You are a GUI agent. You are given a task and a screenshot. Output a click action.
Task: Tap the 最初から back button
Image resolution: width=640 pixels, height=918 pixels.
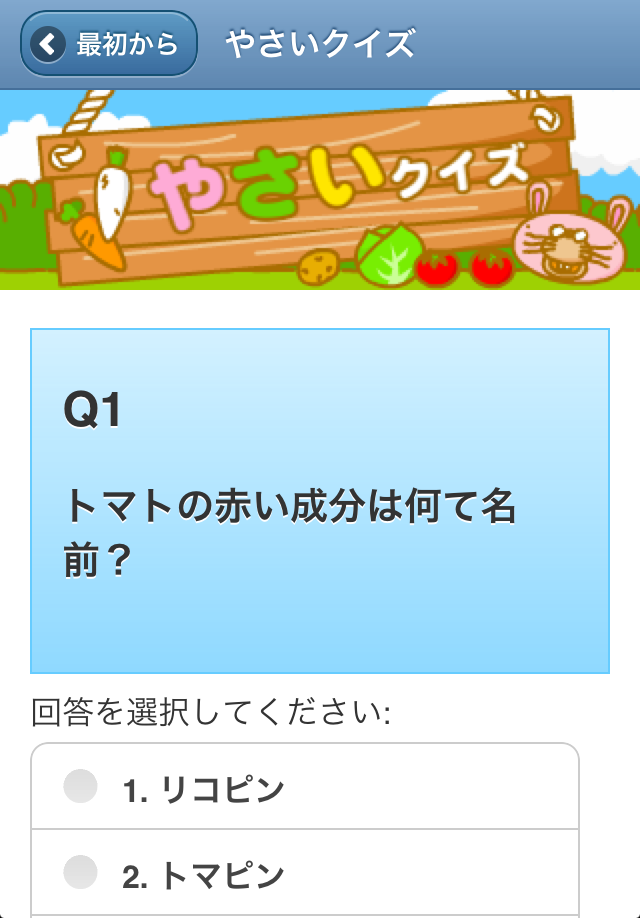pyautogui.click(x=108, y=44)
